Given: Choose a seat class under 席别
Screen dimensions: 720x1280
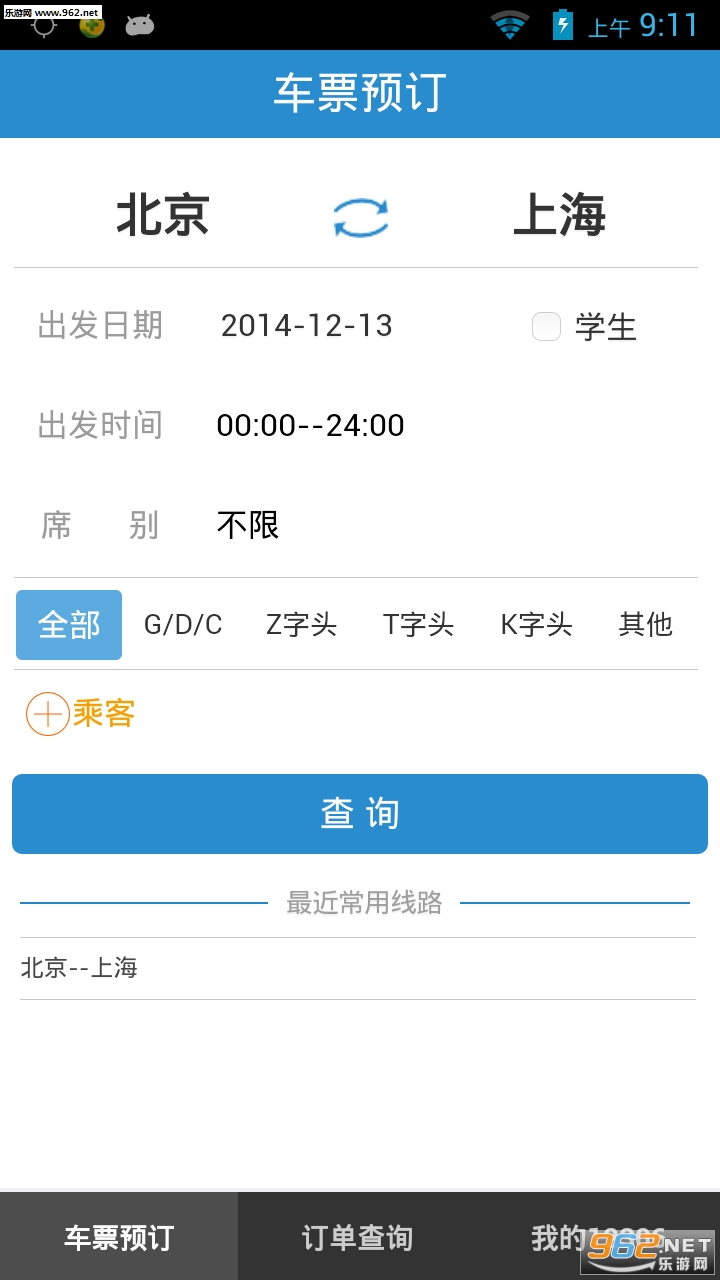Looking at the screenshot, I should tap(248, 525).
